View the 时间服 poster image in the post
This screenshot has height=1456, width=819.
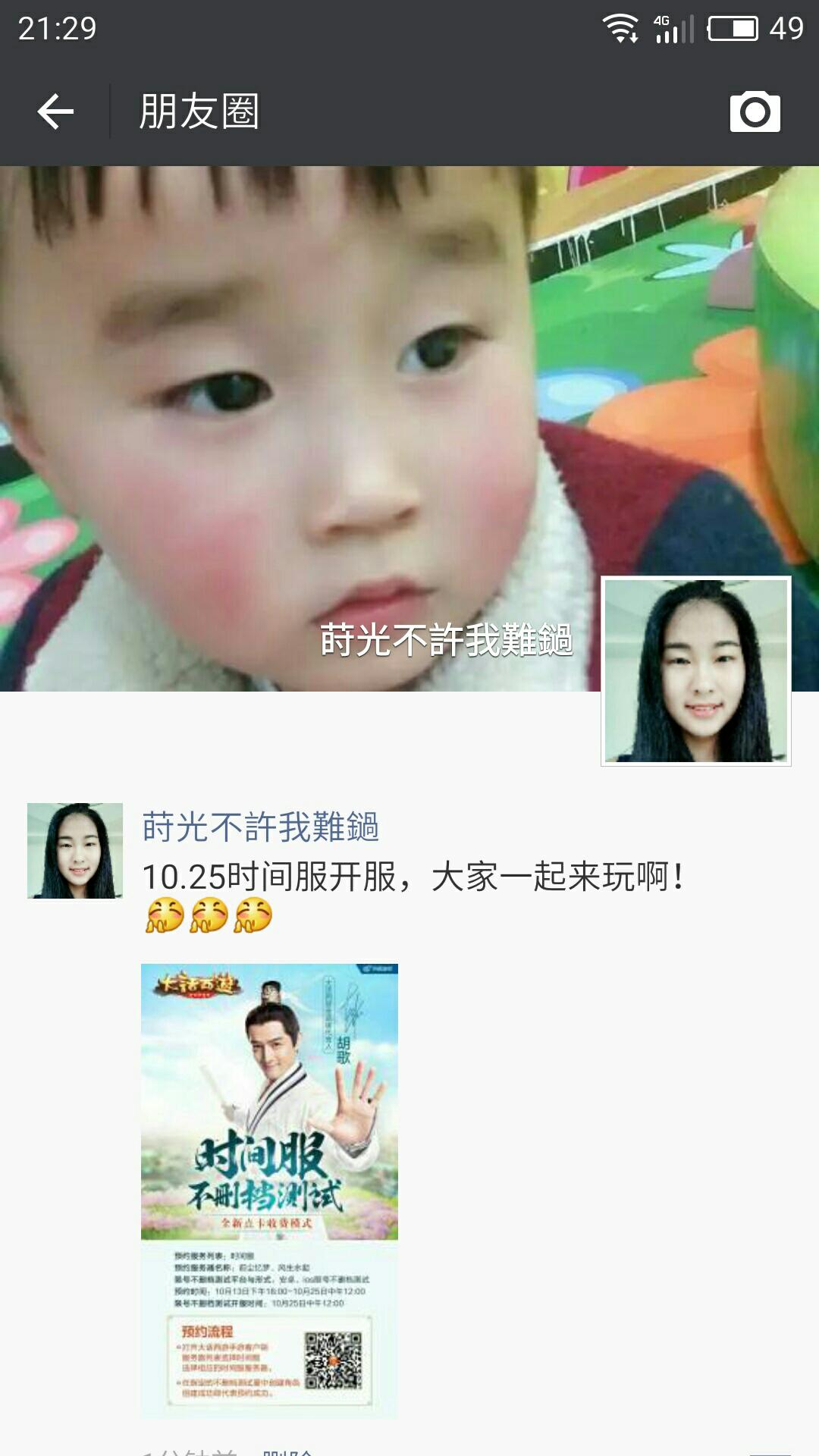click(269, 1189)
